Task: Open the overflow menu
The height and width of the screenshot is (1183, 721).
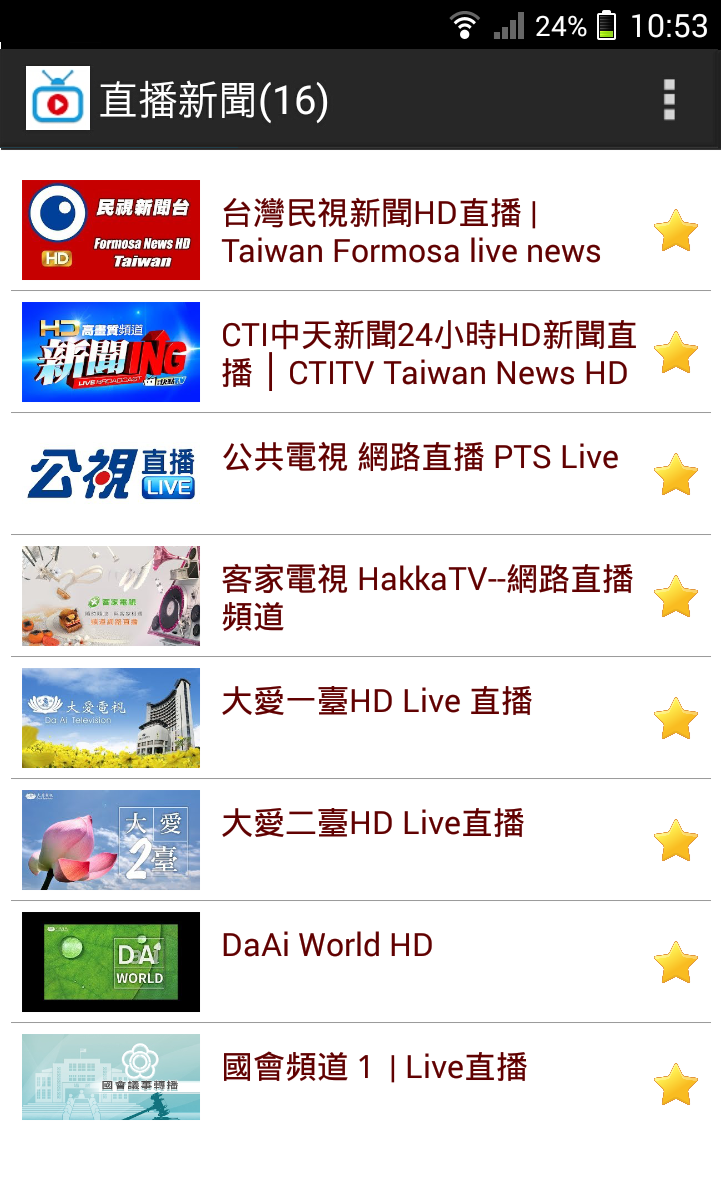Action: (669, 100)
